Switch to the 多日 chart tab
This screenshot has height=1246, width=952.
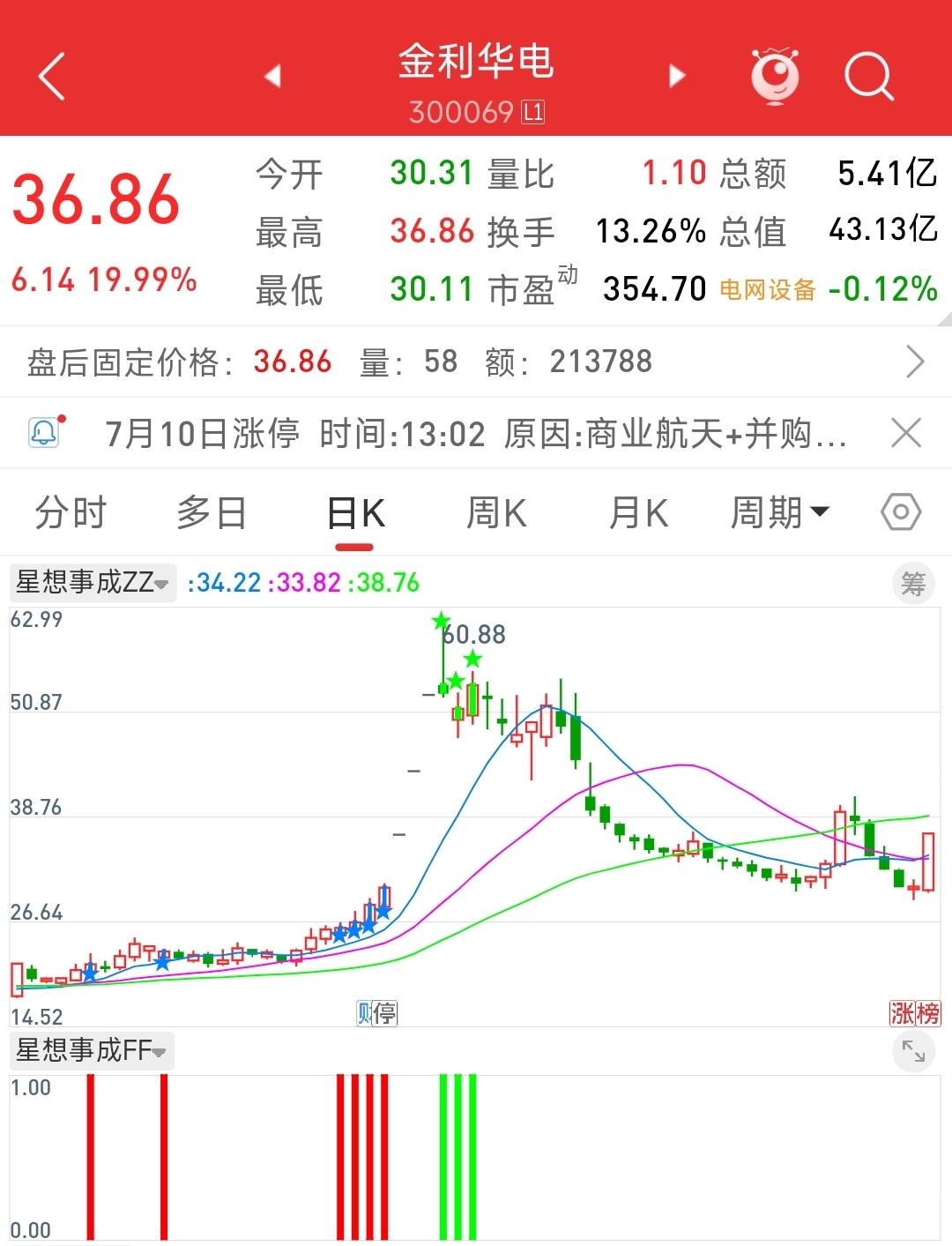pos(212,512)
